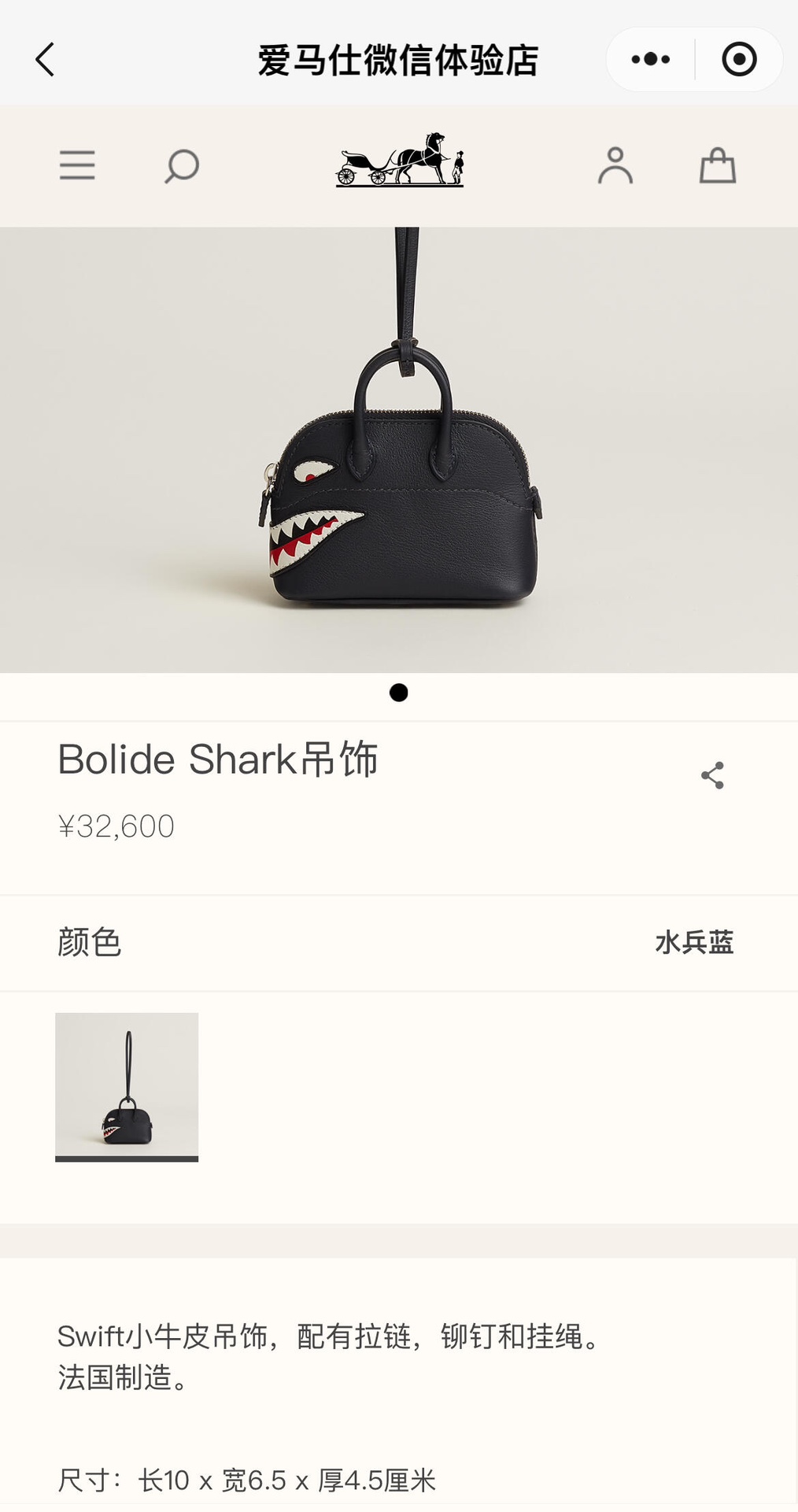Close the mini program via the circle button

[739, 60]
